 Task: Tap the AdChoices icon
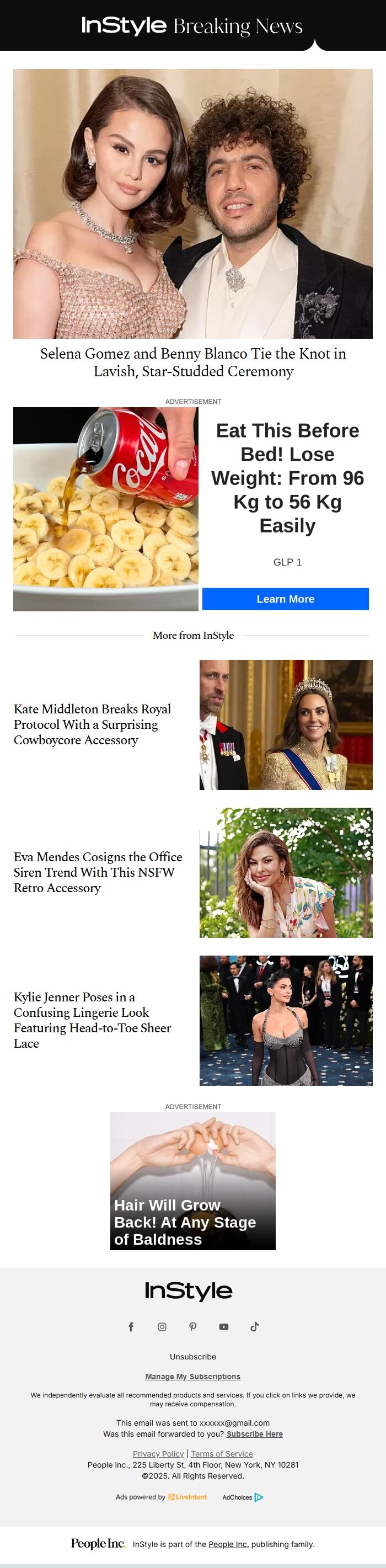[258, 1497]
